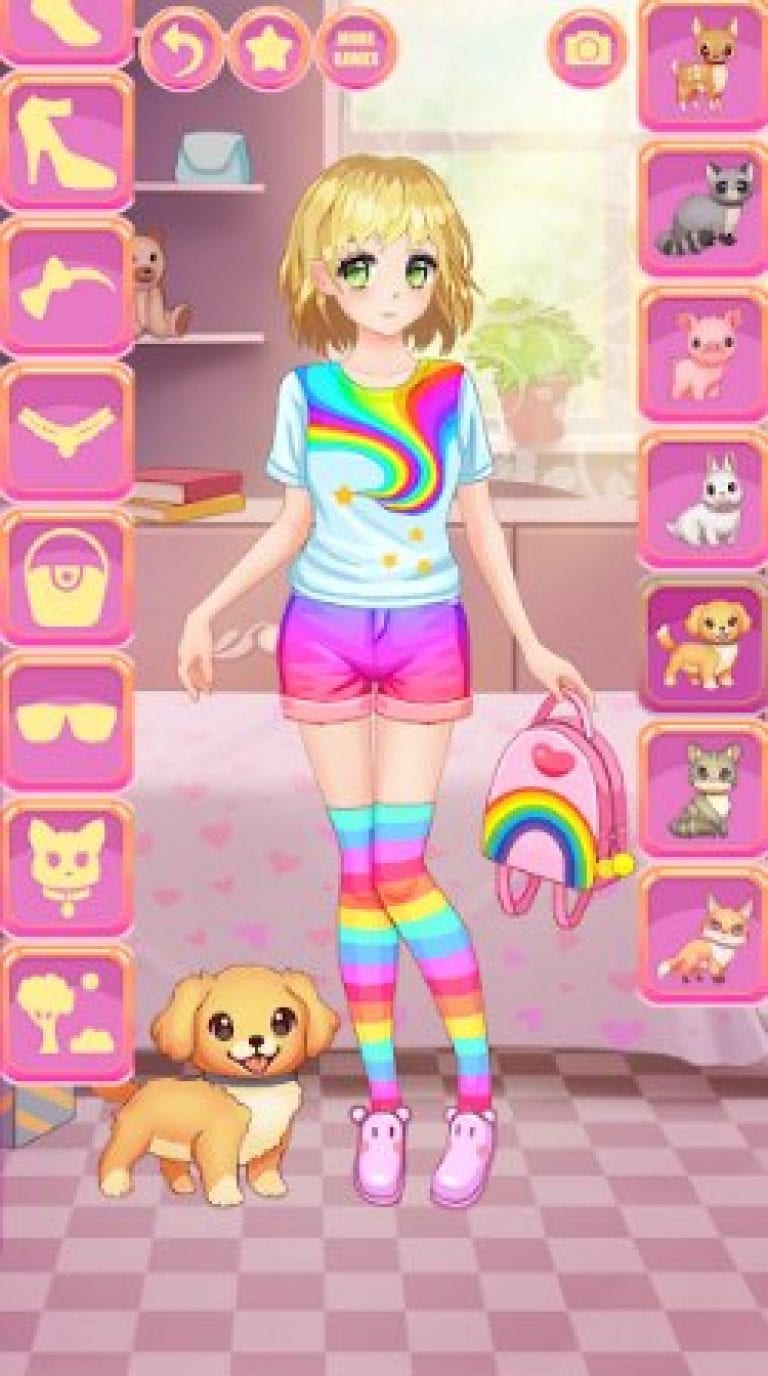Viewport: 768px width, 1376px height.
Task: Open the necklace category
Action: coord(67,433)
